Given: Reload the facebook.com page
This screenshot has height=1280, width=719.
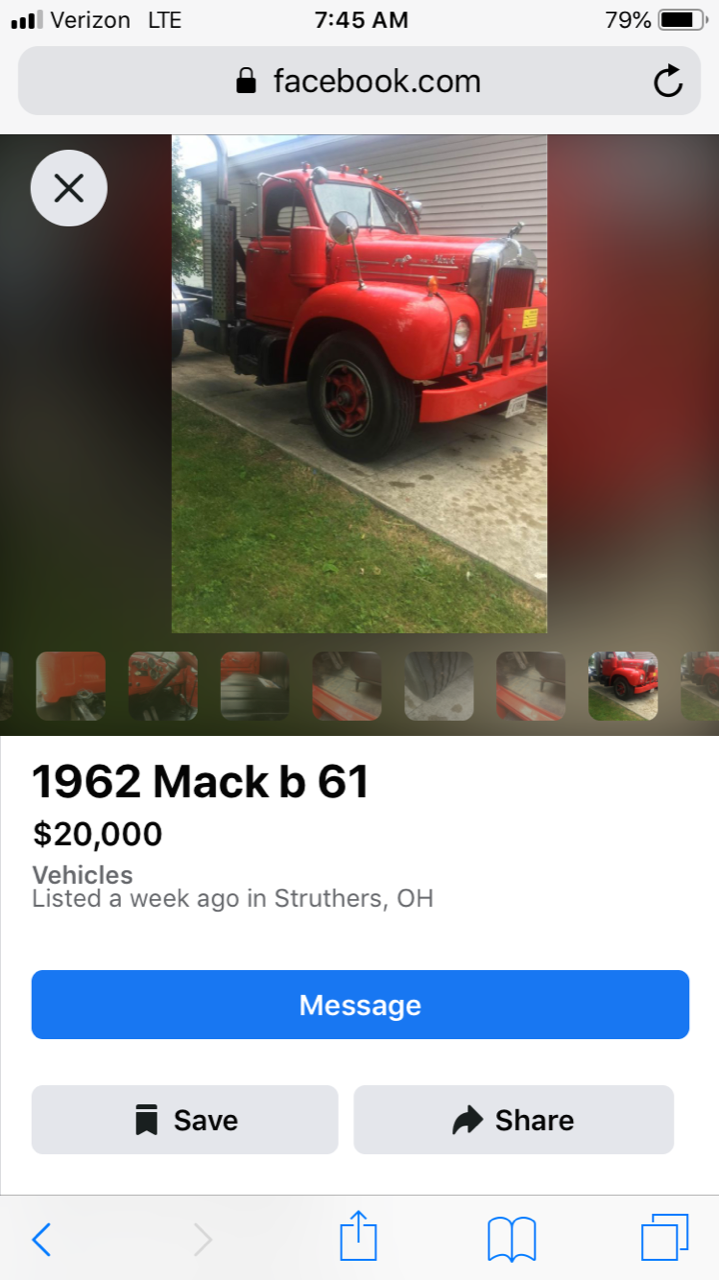Looking at the screenshot, I should 668,82.
